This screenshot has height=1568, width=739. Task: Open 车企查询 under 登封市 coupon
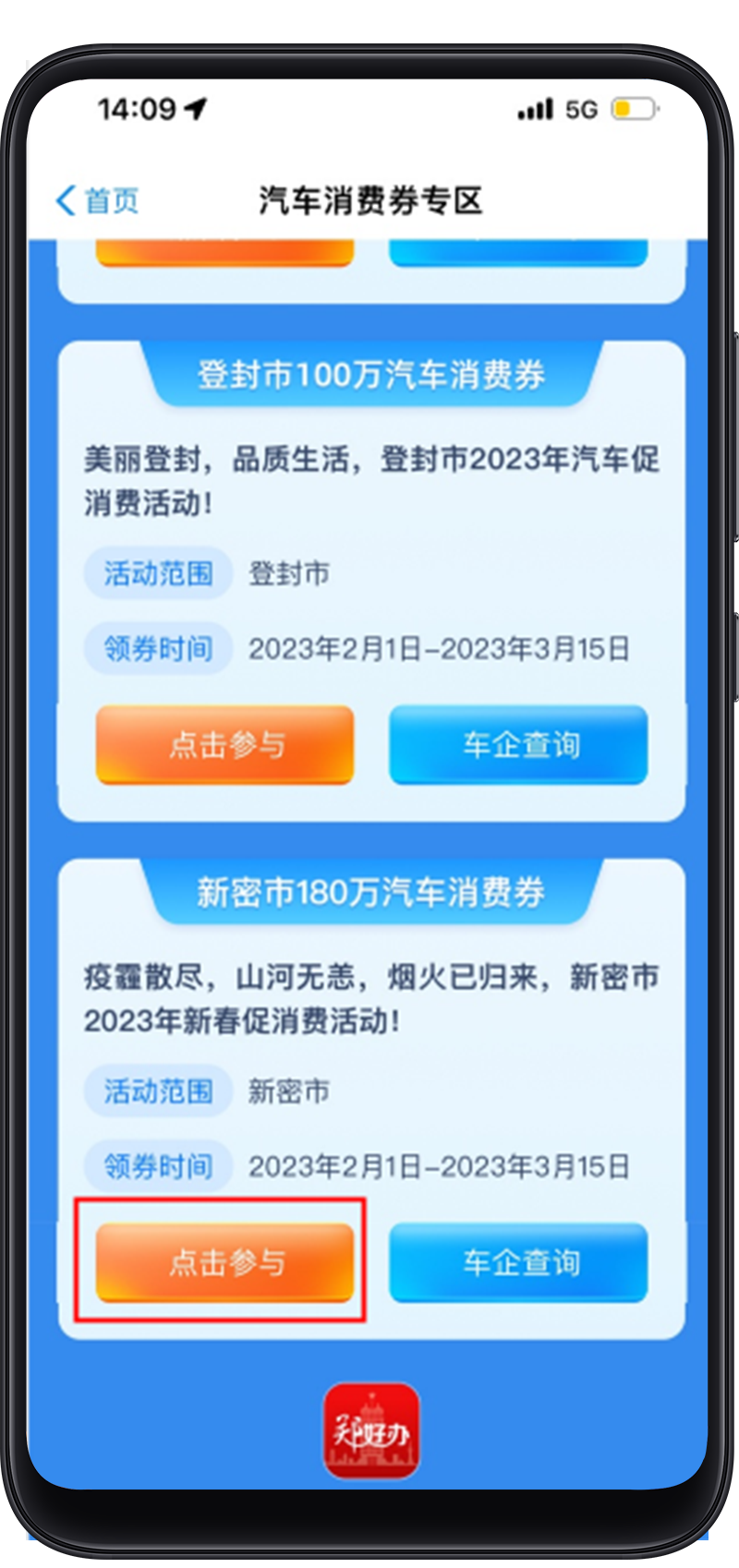(x=518, y=744)
